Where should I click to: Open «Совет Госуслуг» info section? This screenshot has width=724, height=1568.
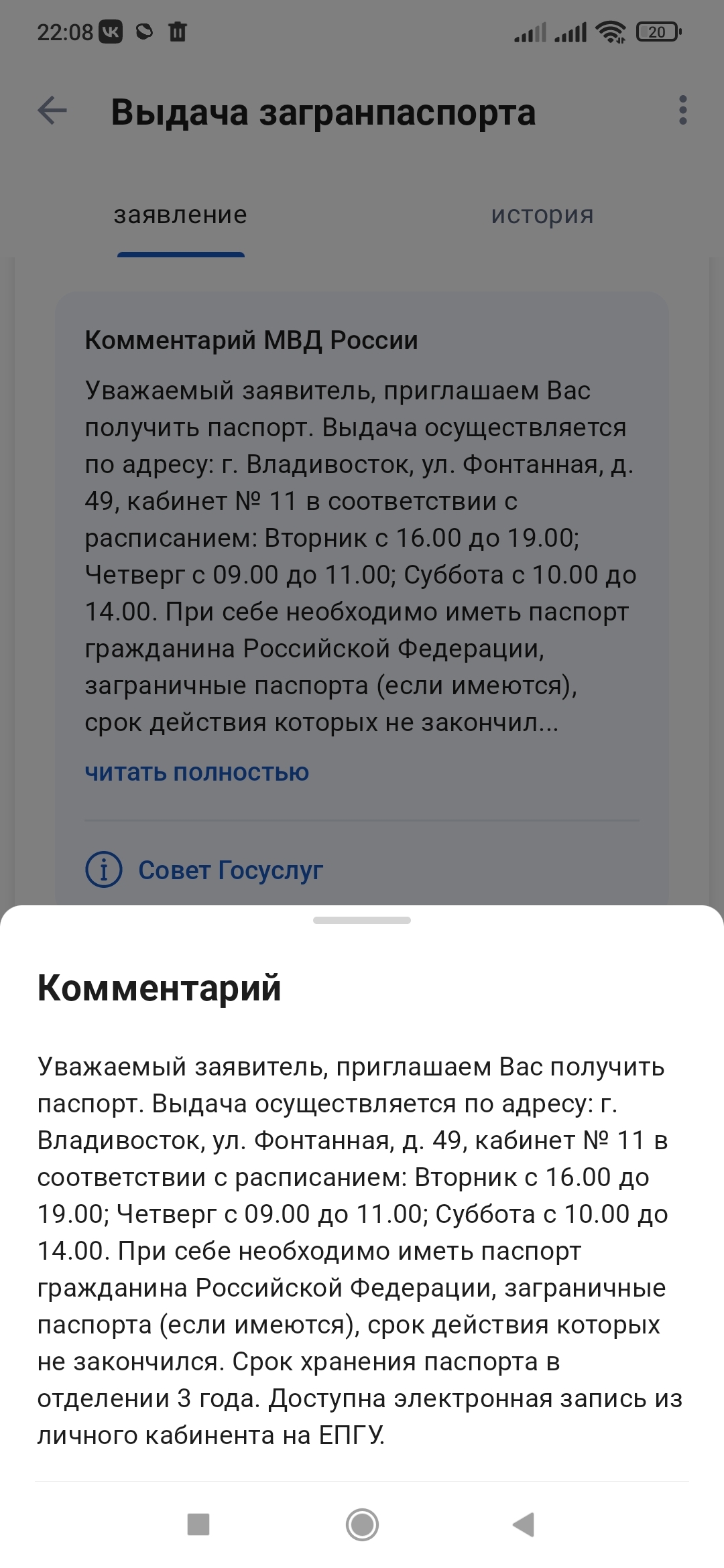click(230, 870)
